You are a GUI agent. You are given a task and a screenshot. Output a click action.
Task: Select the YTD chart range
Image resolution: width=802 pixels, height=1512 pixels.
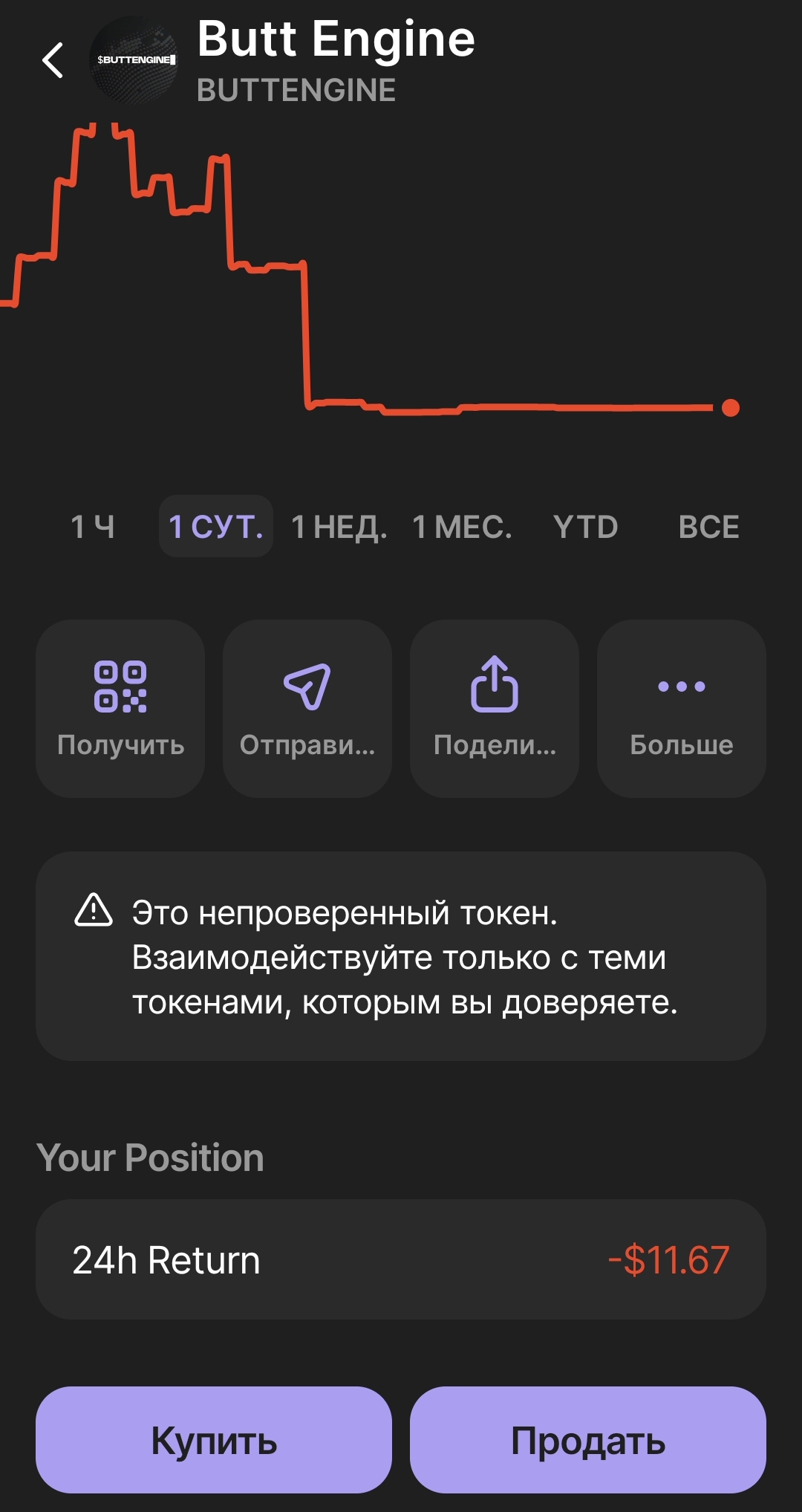(586, 527)
